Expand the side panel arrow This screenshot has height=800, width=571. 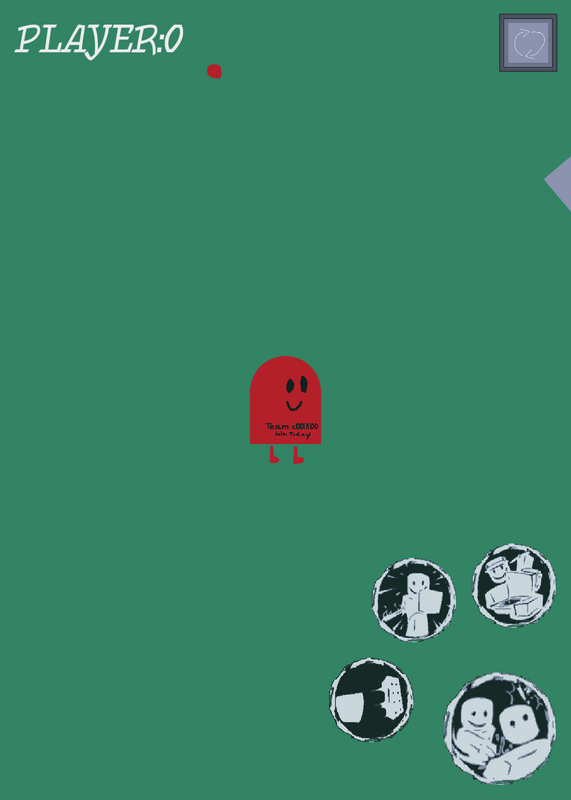click(x=558, y=184)
